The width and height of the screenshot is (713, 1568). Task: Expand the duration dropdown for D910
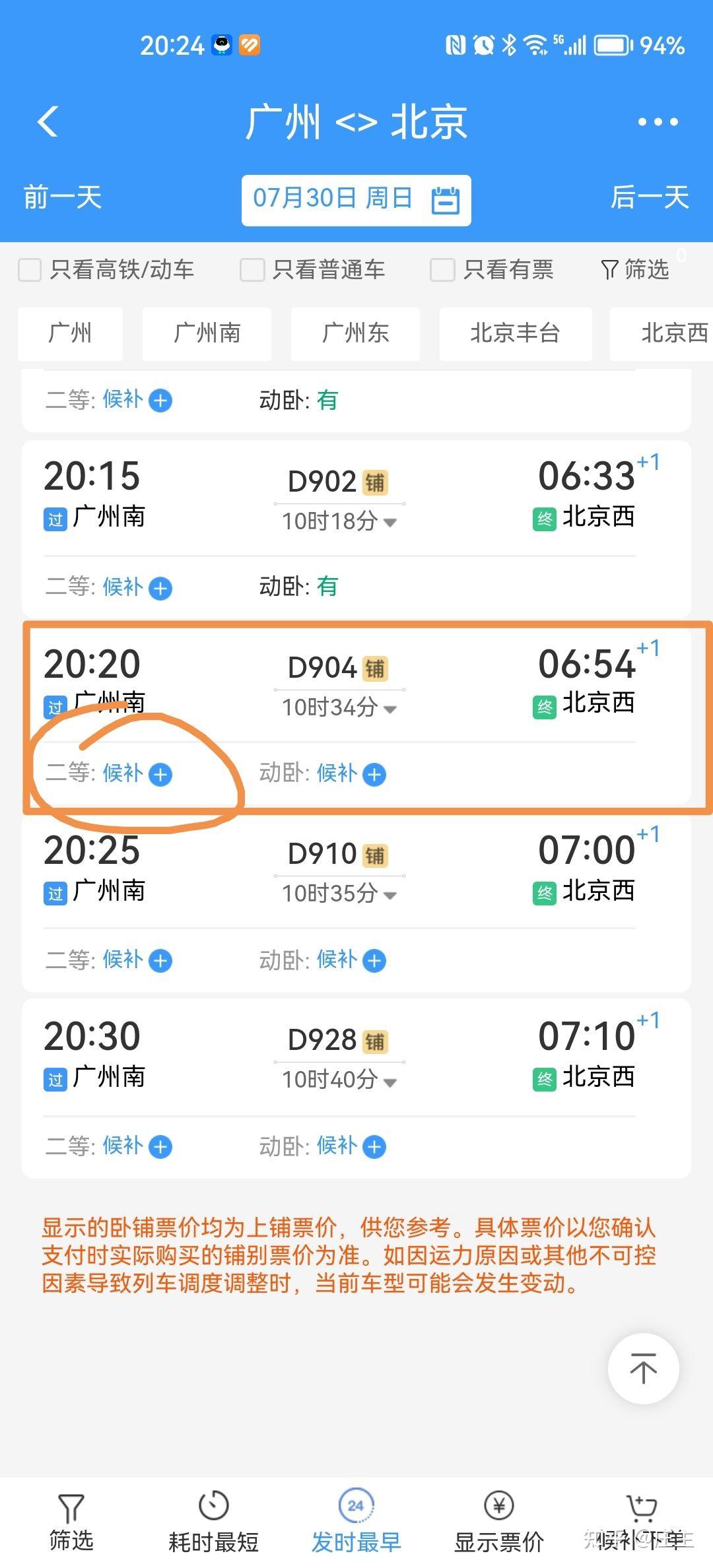tap(390, 894)
